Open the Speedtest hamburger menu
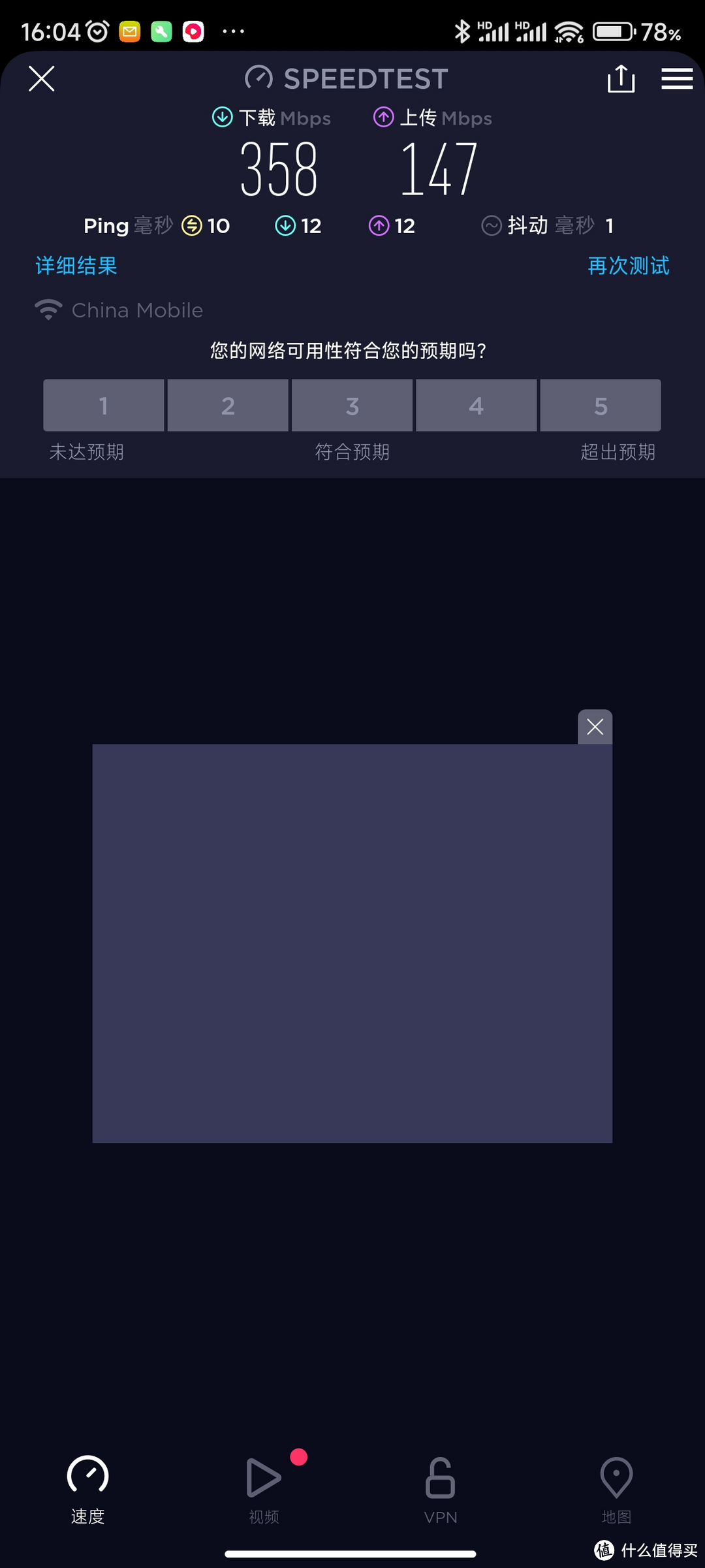This screenshot has width=705, height=1568. (x=676, y=78)
